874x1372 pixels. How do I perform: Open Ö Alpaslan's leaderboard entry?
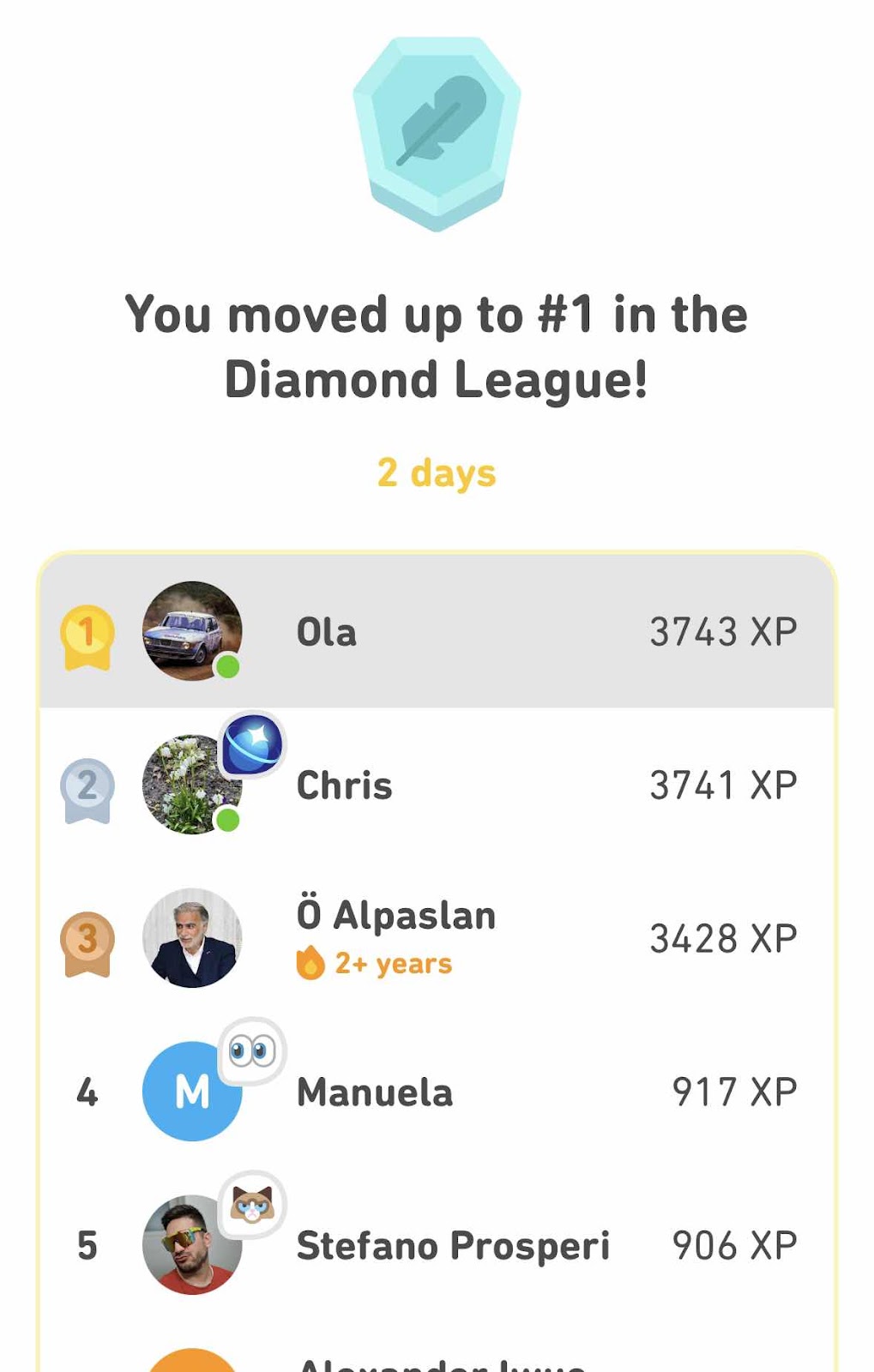tap(436, 937)
